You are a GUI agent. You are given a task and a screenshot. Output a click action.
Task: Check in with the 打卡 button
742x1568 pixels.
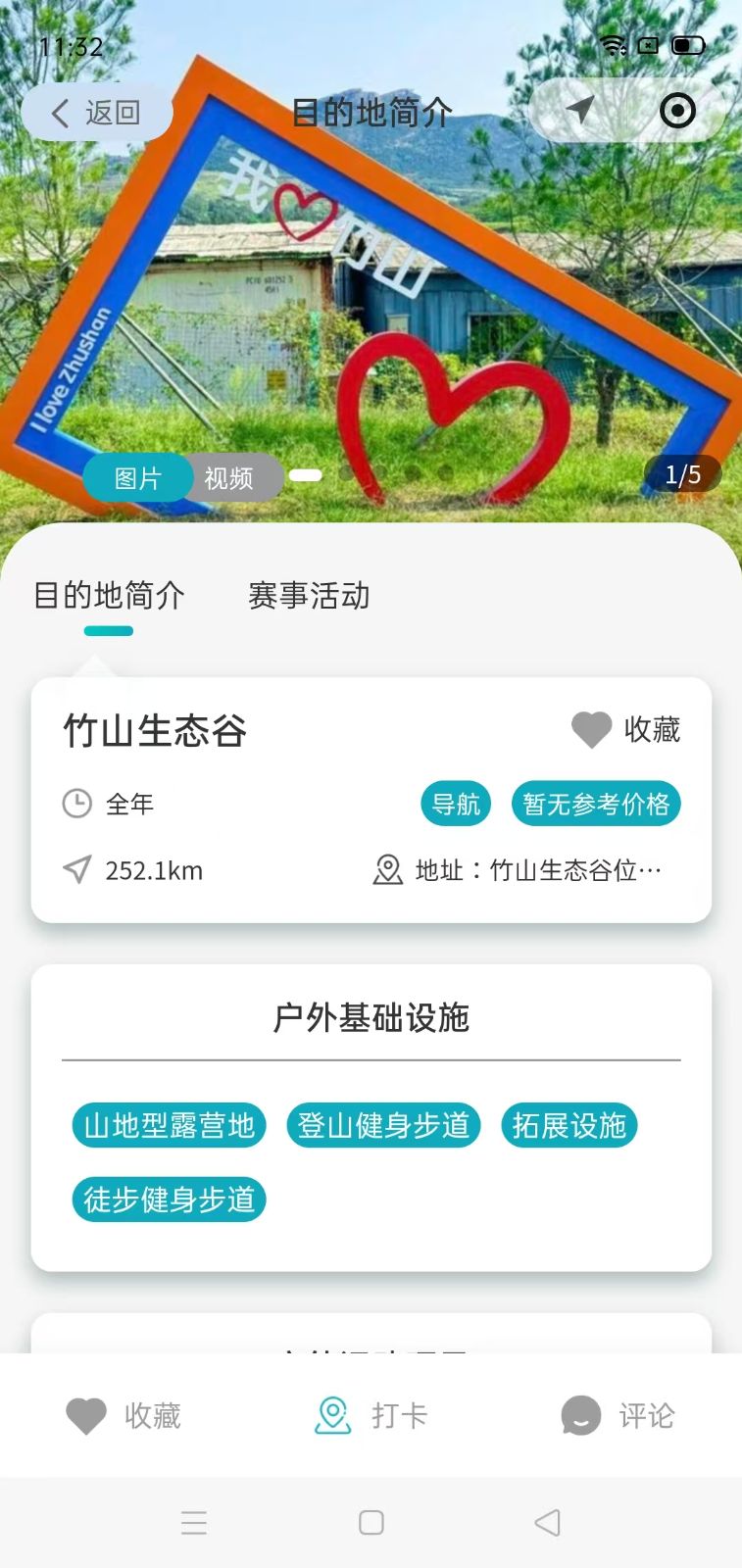tap(371, 1415)
